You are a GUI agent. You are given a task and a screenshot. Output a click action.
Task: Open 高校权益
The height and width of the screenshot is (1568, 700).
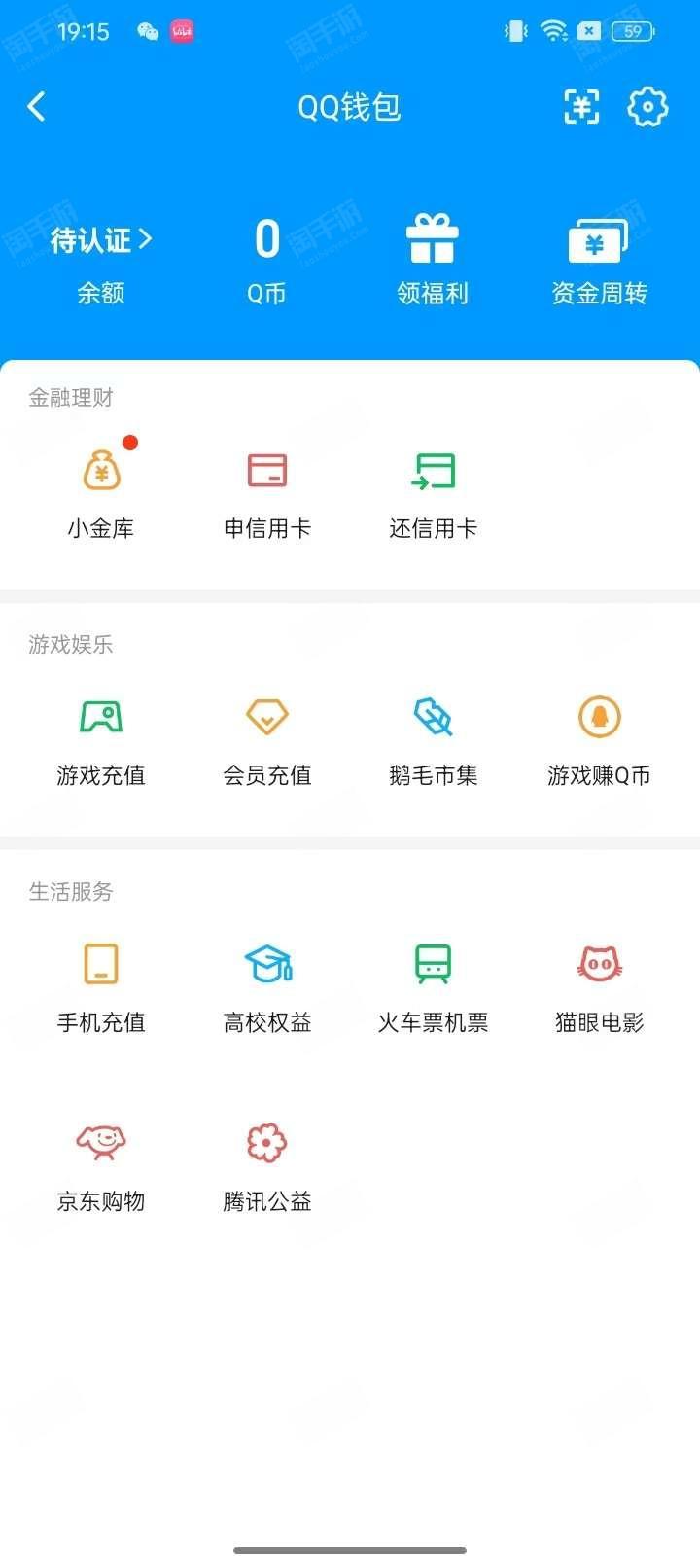(x=267, y=988)
